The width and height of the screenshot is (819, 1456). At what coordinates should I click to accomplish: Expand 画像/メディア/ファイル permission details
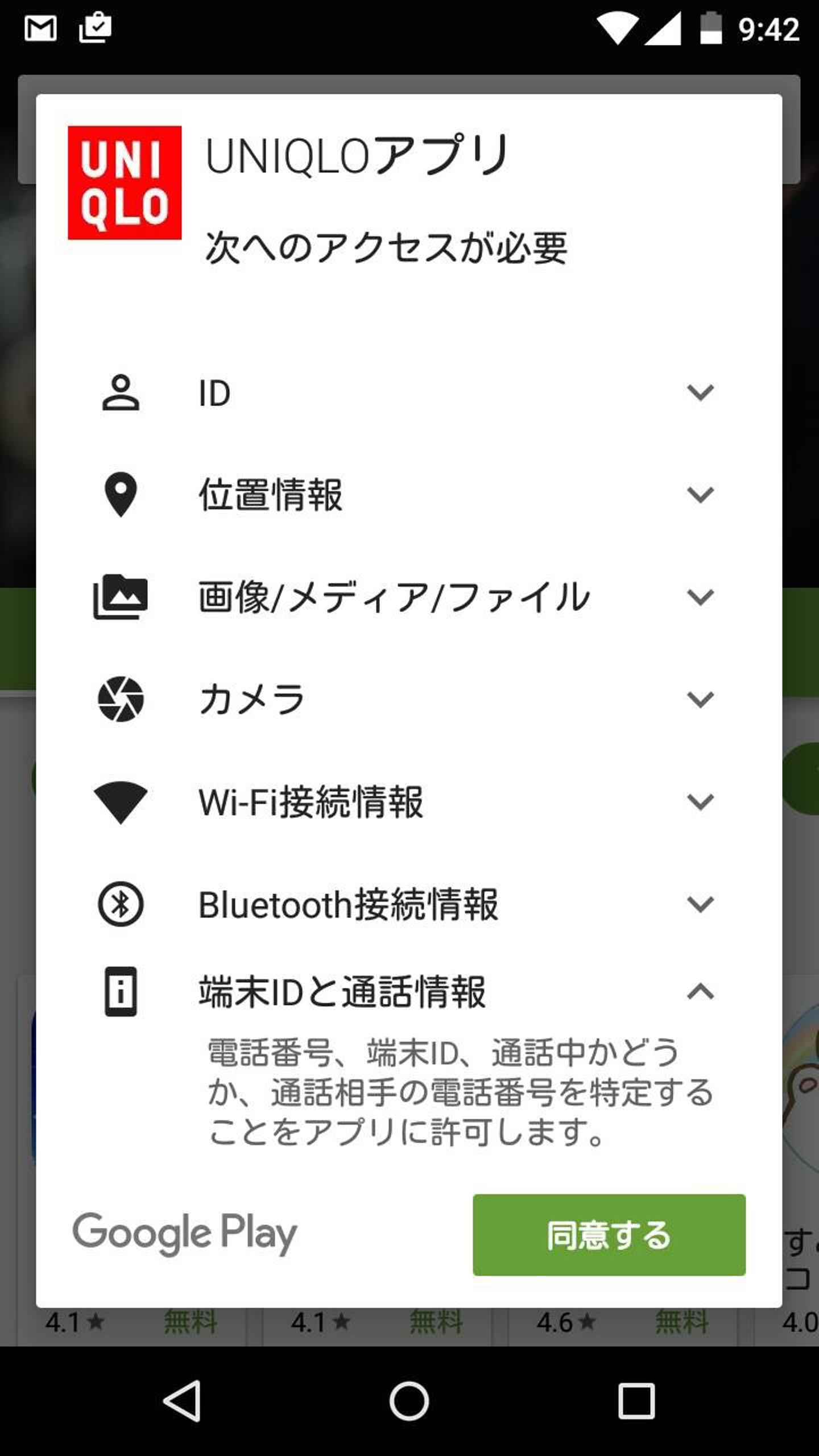tap(700, 597)
